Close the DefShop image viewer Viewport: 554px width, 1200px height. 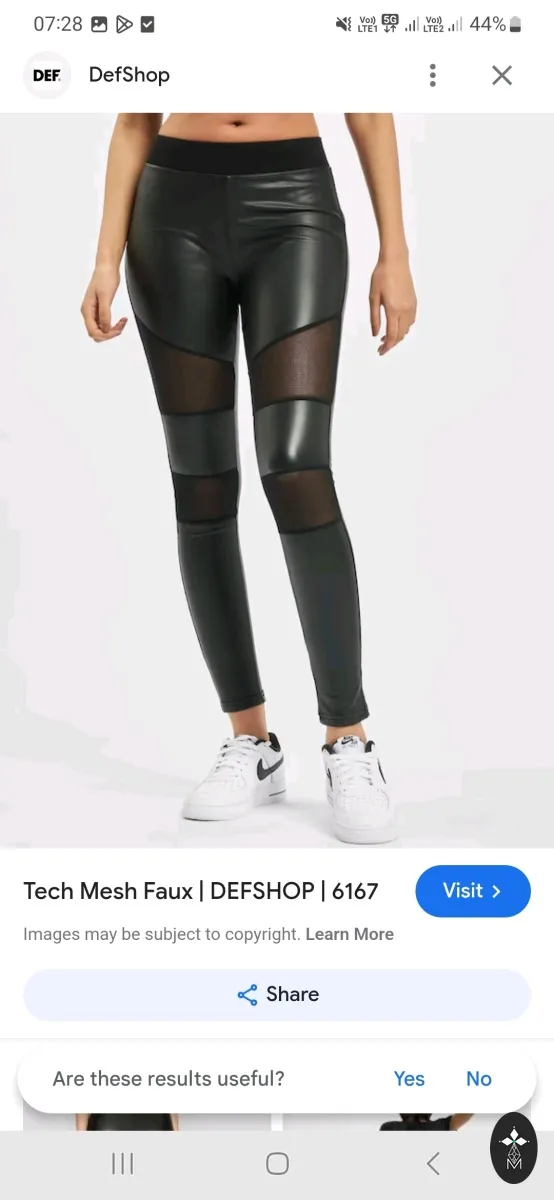(502, 75)
